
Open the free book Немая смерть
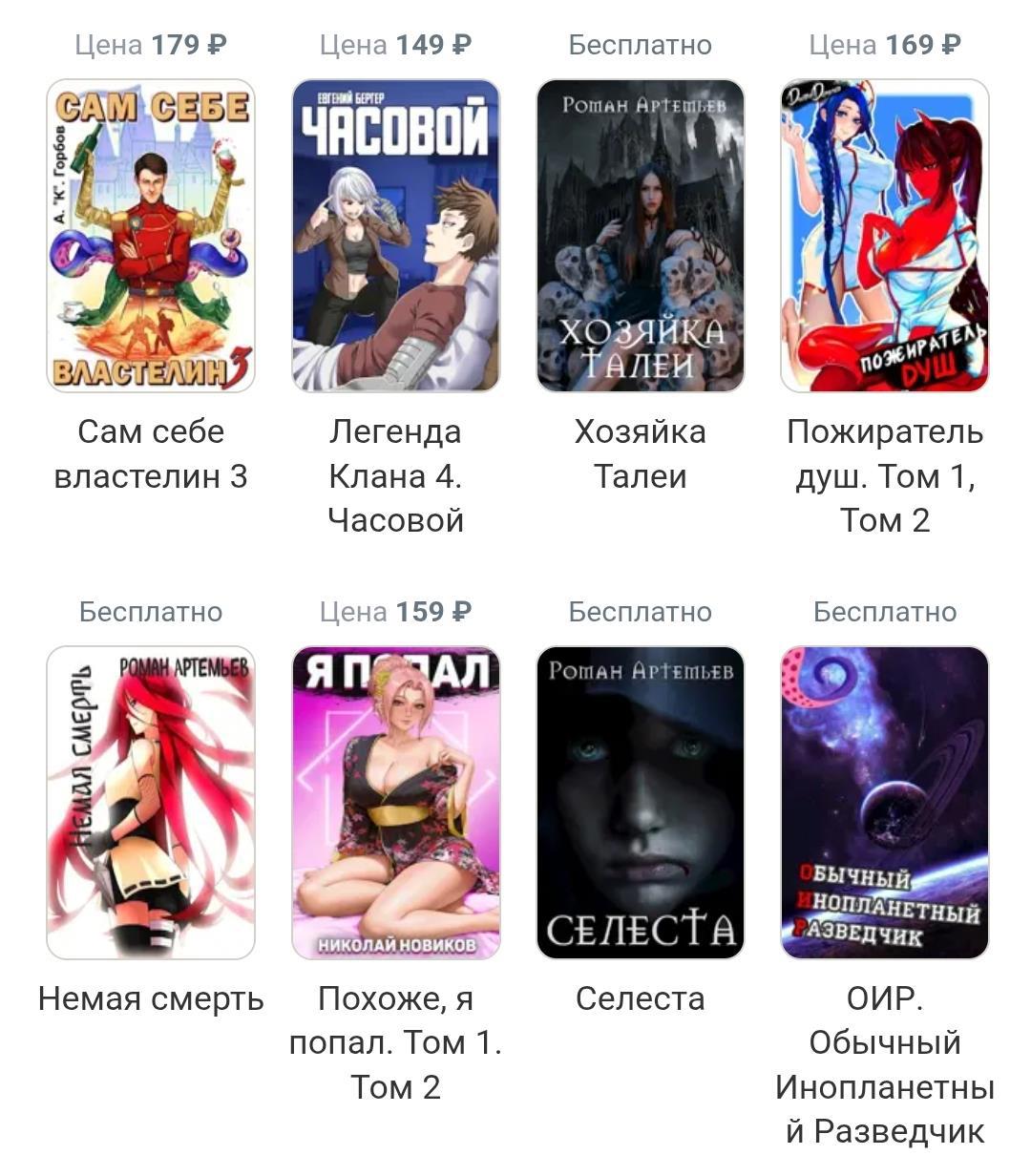coord(151,803)
